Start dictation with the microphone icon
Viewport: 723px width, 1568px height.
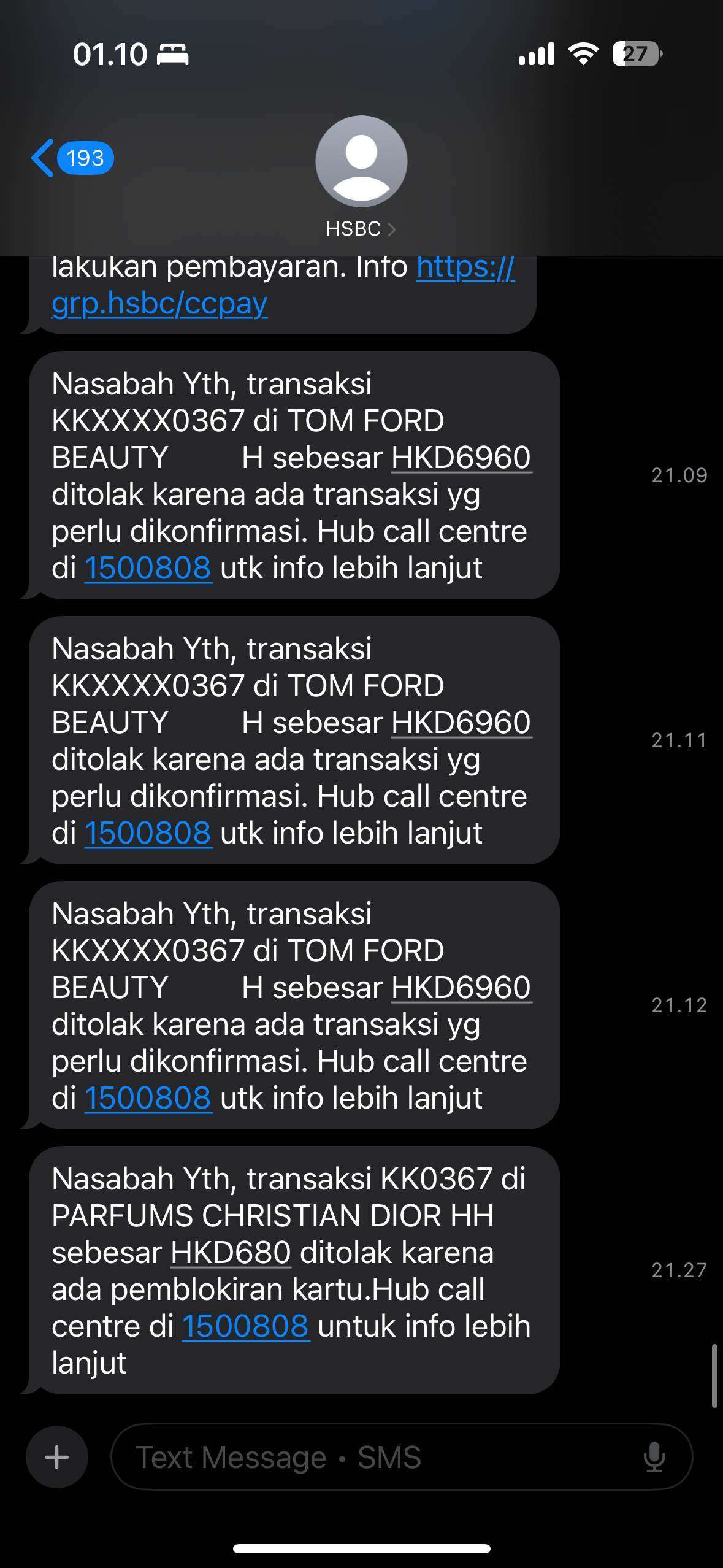tap(654, 1457)
